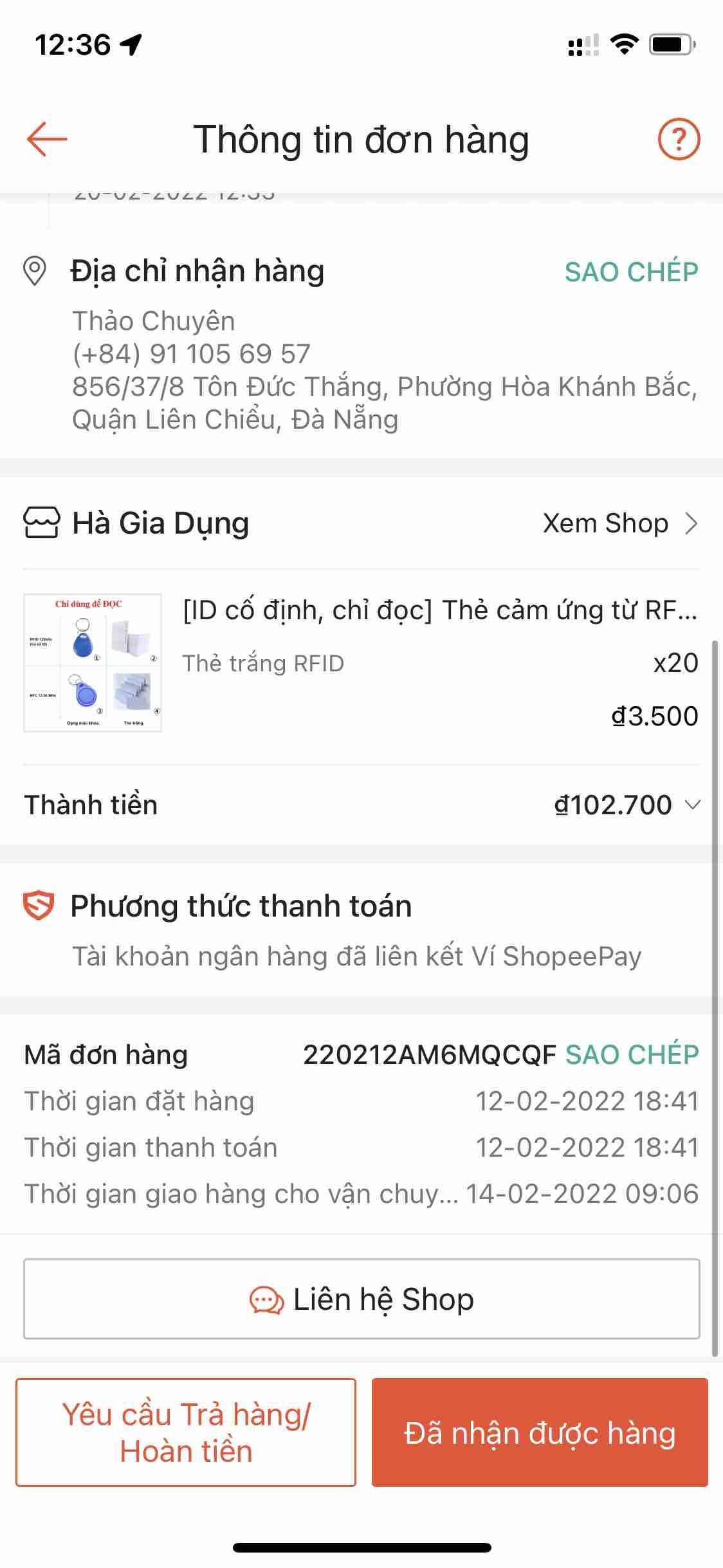Request Trả hàng/Hoàn tiền refund
Image resolution: width=723 pixels, height=1568 pixels.
click(x=186, y=1432)
